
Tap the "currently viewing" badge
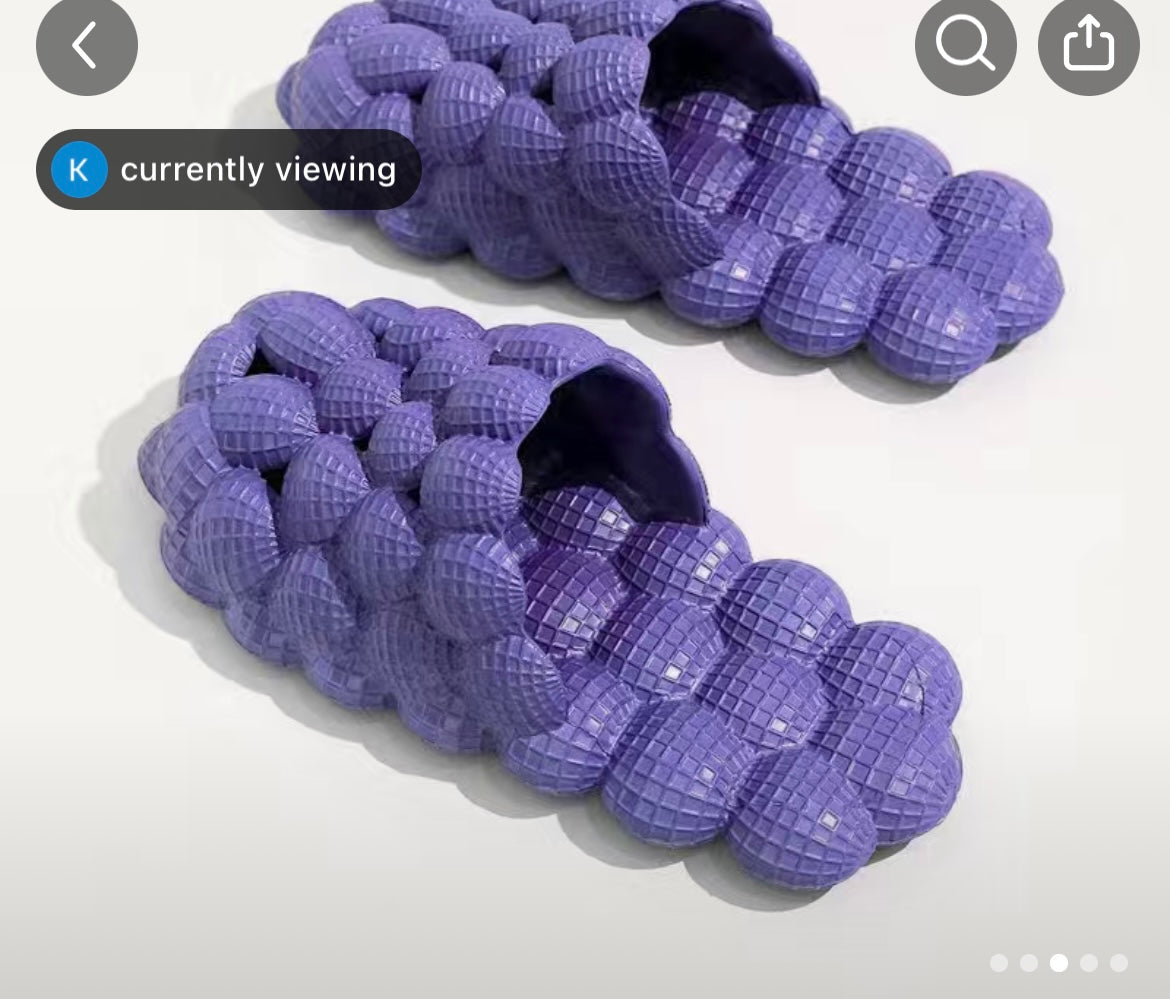tap(228, 170)
